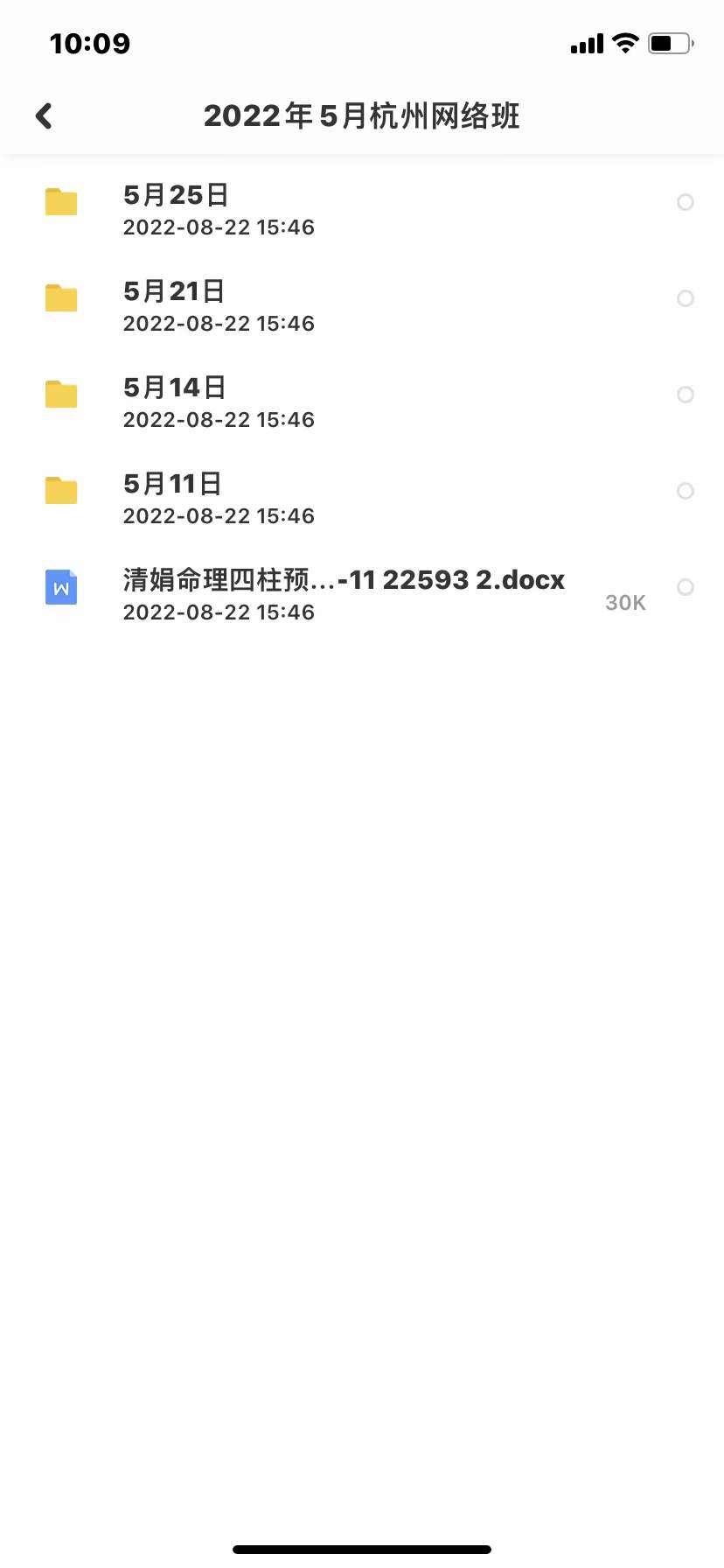Select the circle next to 5月21日
Image resolution: width=724 pixels, height=1568 pixels.
coord(686,298)
